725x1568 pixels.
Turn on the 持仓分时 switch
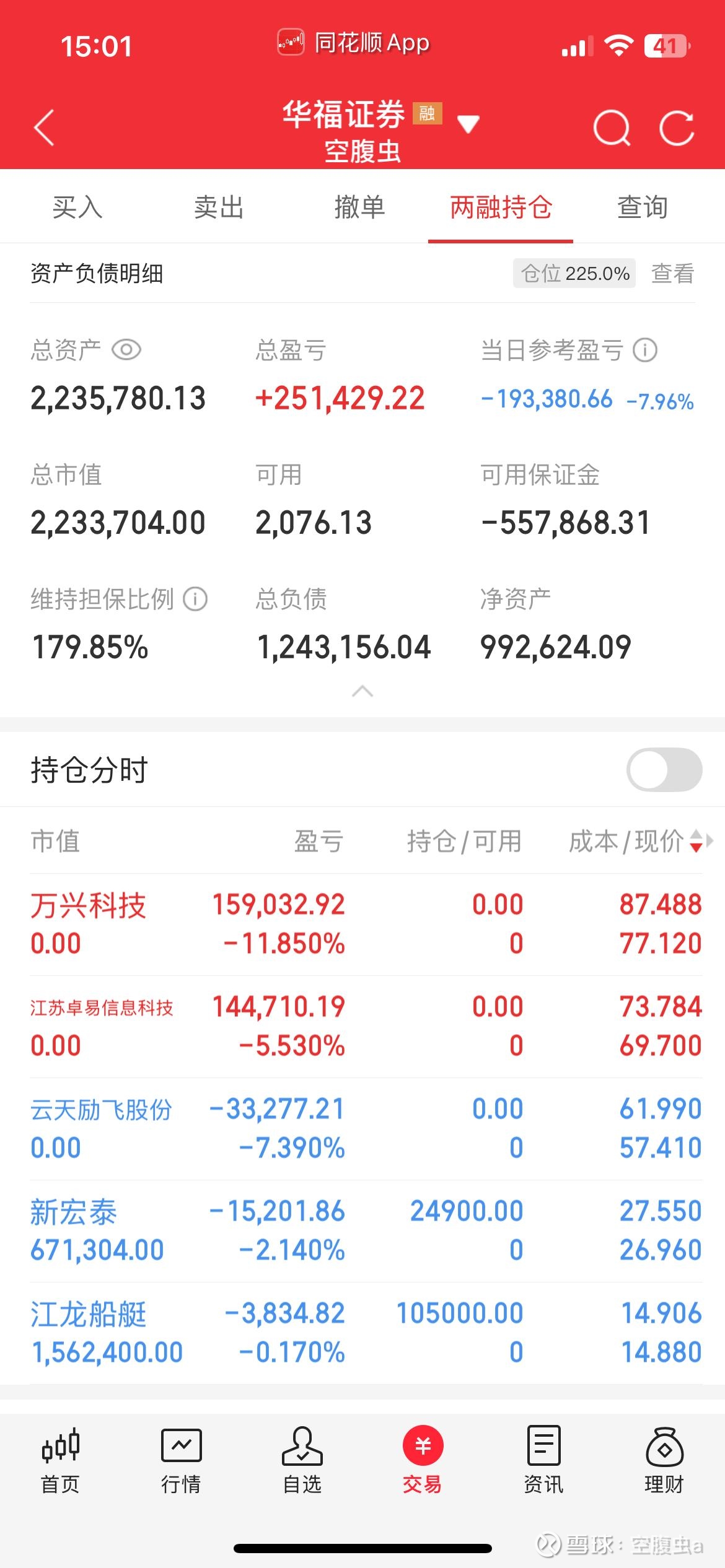pos(664,770)
